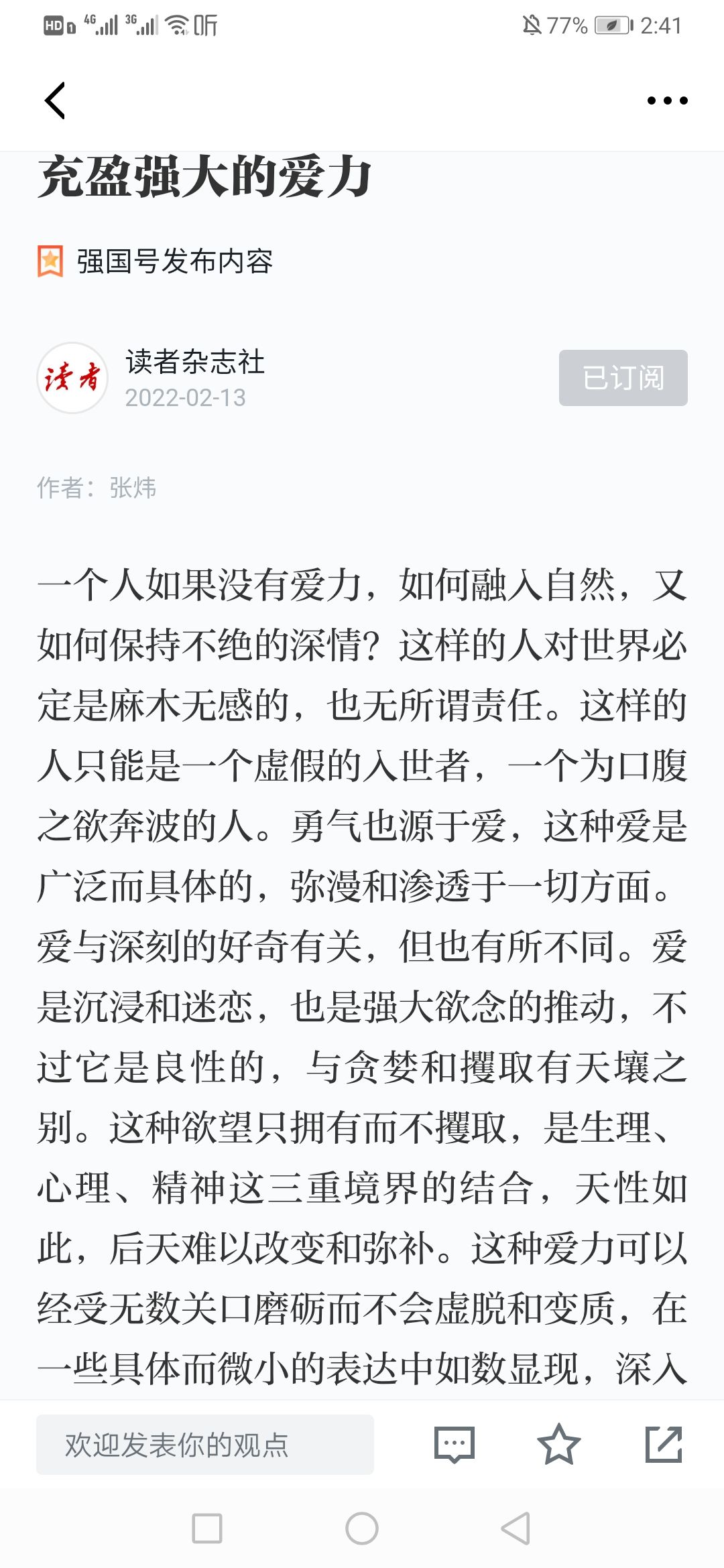Viewport: 724px width, 1568px height.
Task: Open the three-dot overflow menu
Action: coord(667,101)
